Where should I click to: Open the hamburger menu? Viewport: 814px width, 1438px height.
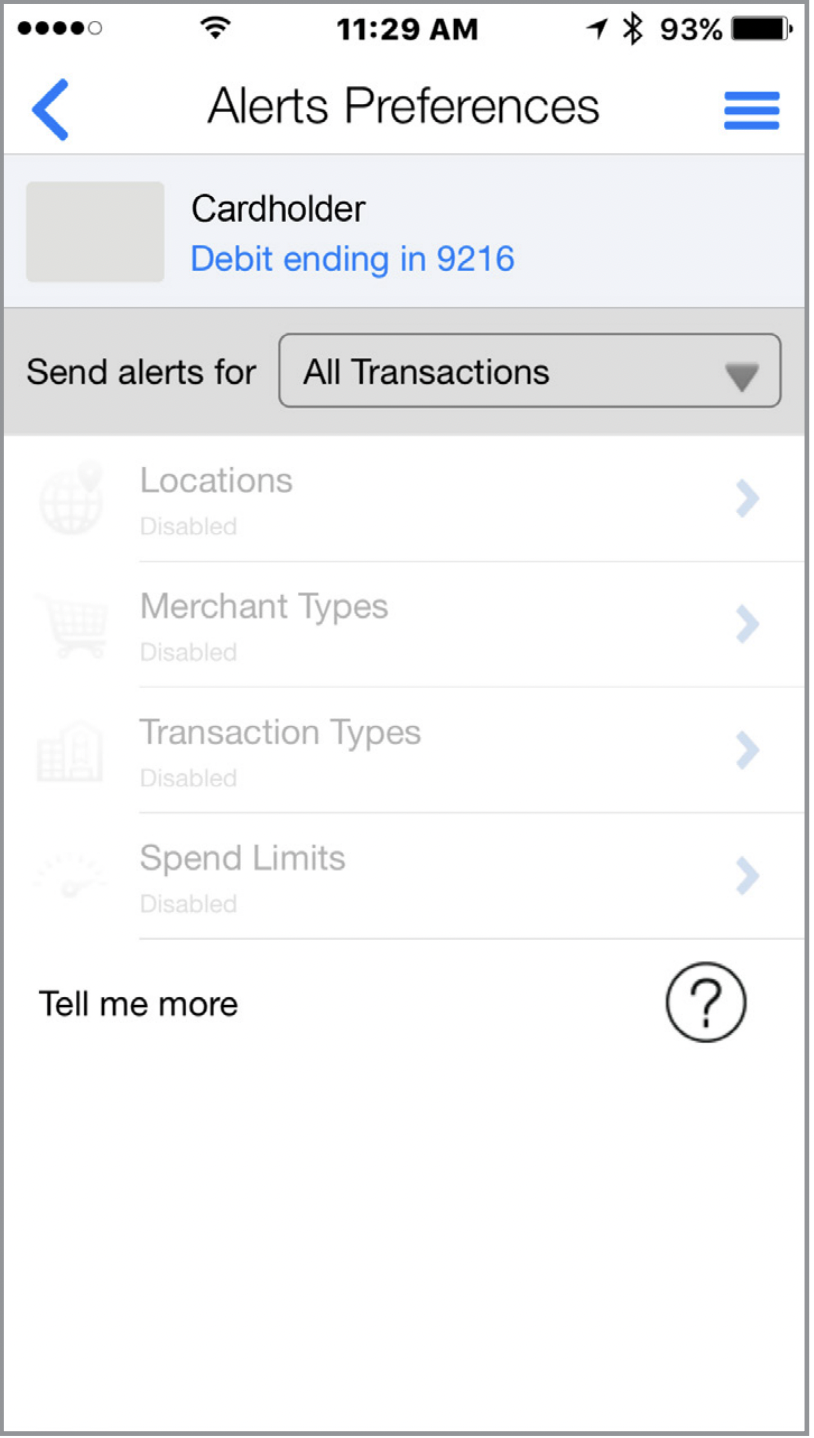(x=751, y=110)
